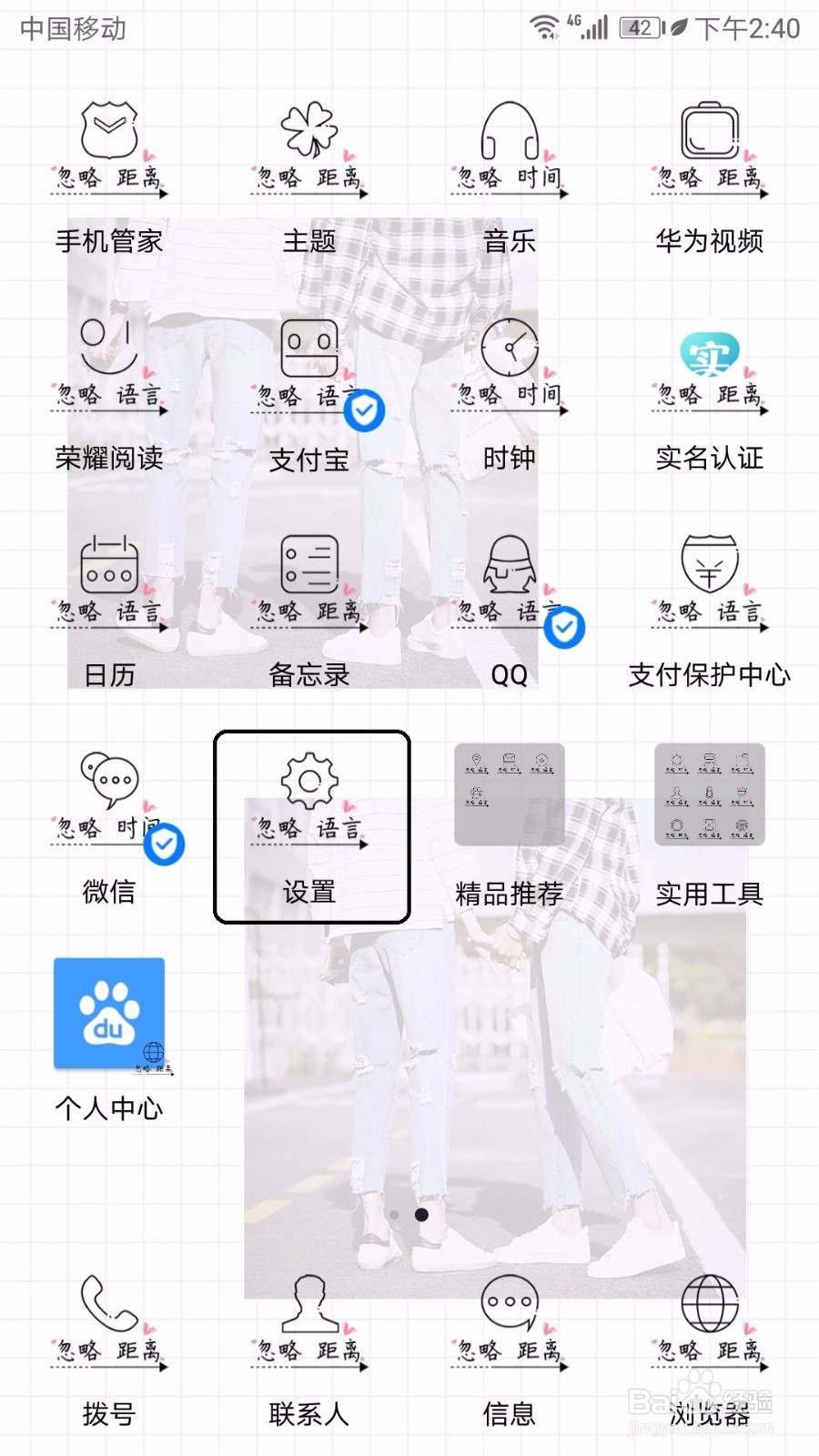Open 个人中心 Baidu personal center
Viewport: 819px width, 1456px height.
(x=109, y=1010)
